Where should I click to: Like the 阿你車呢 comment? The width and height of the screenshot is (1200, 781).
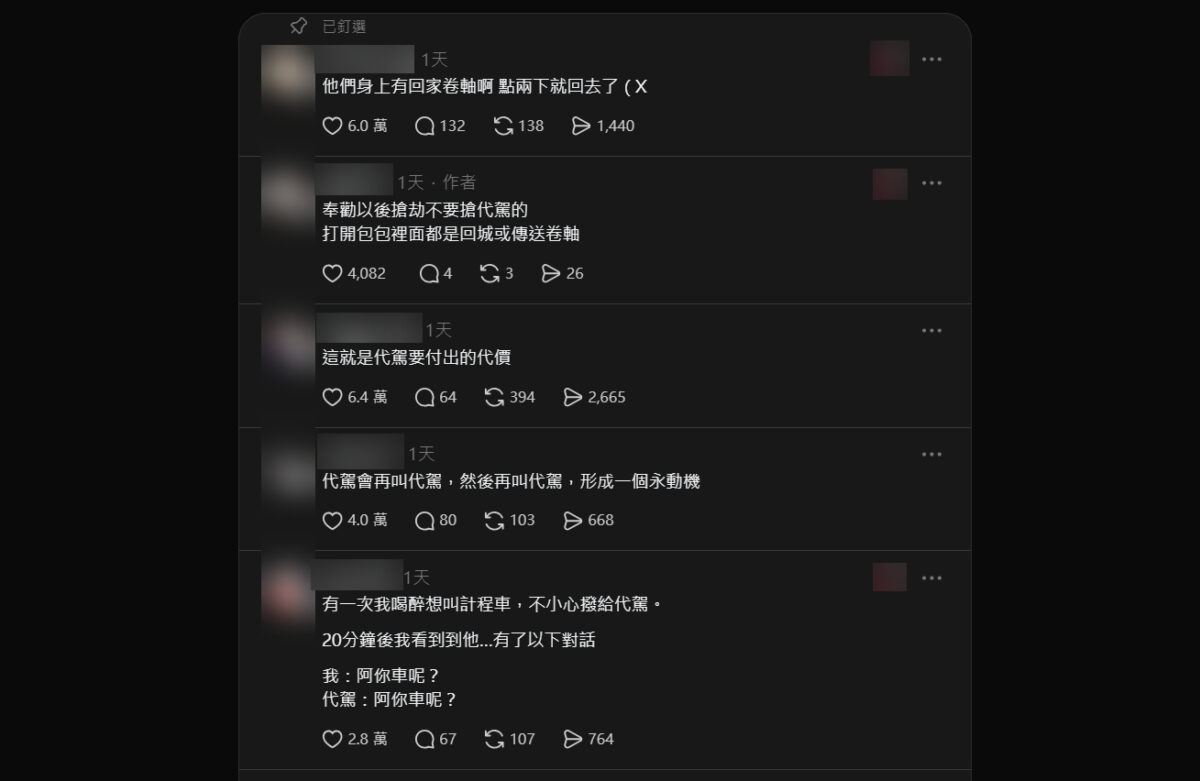click(333, 739)
